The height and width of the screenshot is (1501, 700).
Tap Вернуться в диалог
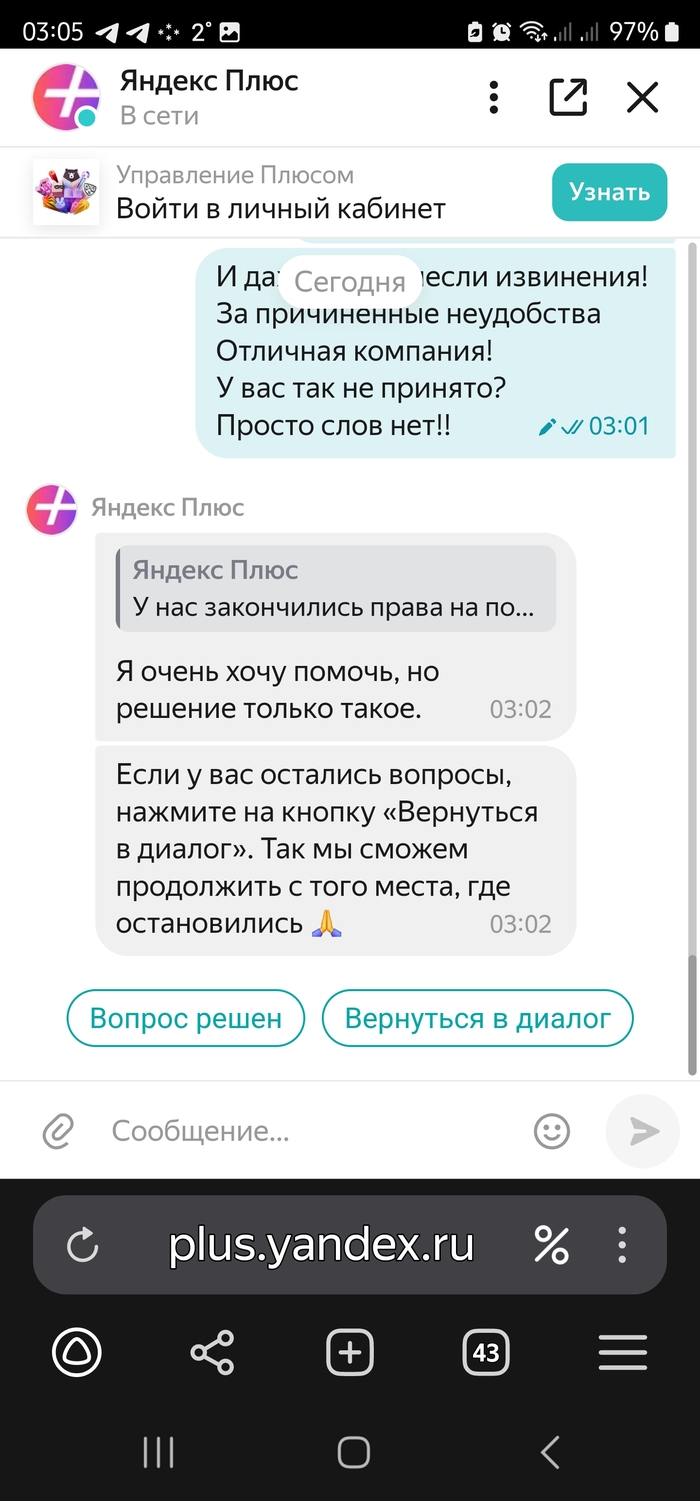[477, 1019]
